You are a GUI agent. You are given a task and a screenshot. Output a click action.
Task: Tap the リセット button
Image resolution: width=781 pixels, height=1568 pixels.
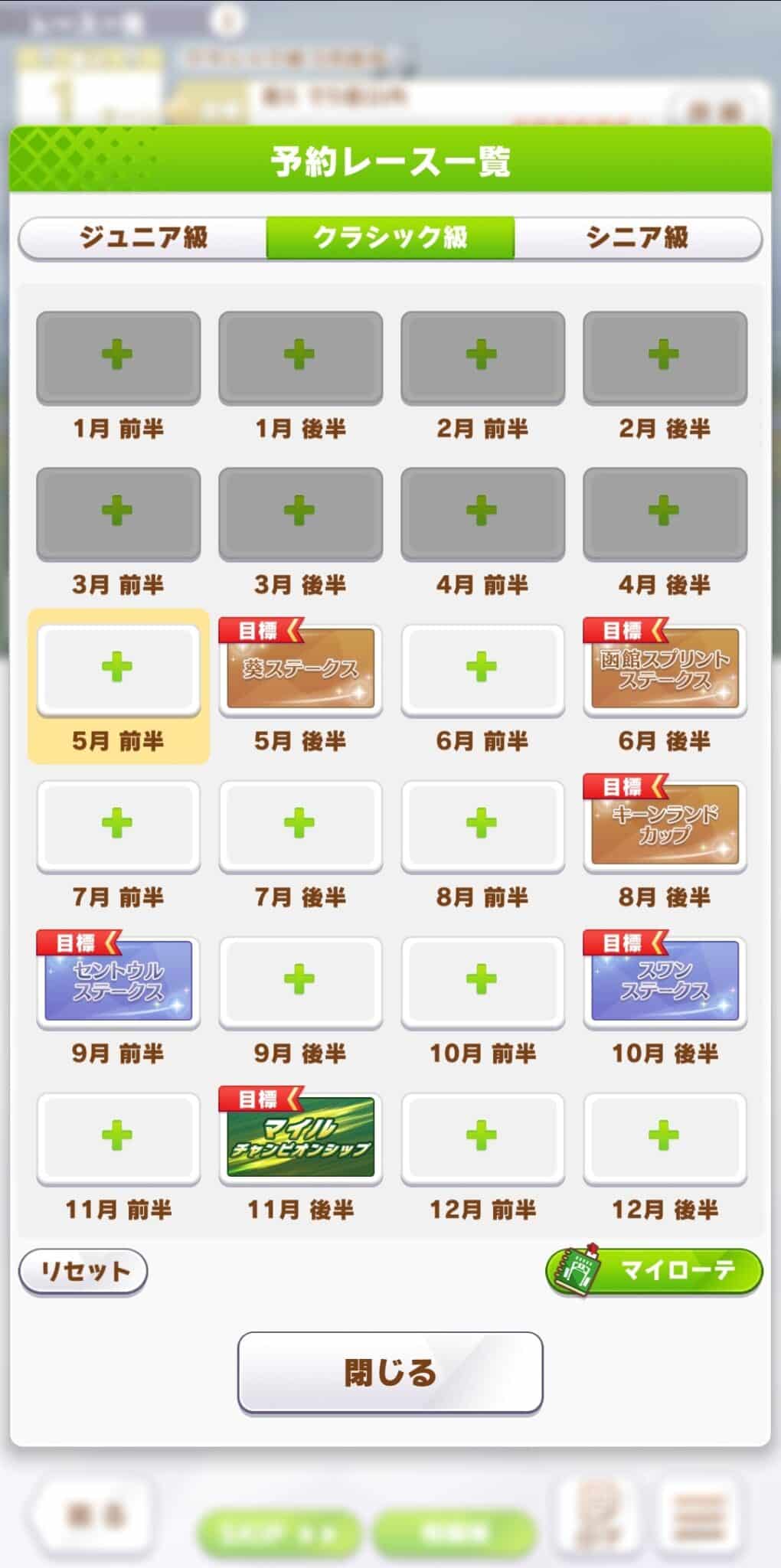click(x=83, y=1272)
